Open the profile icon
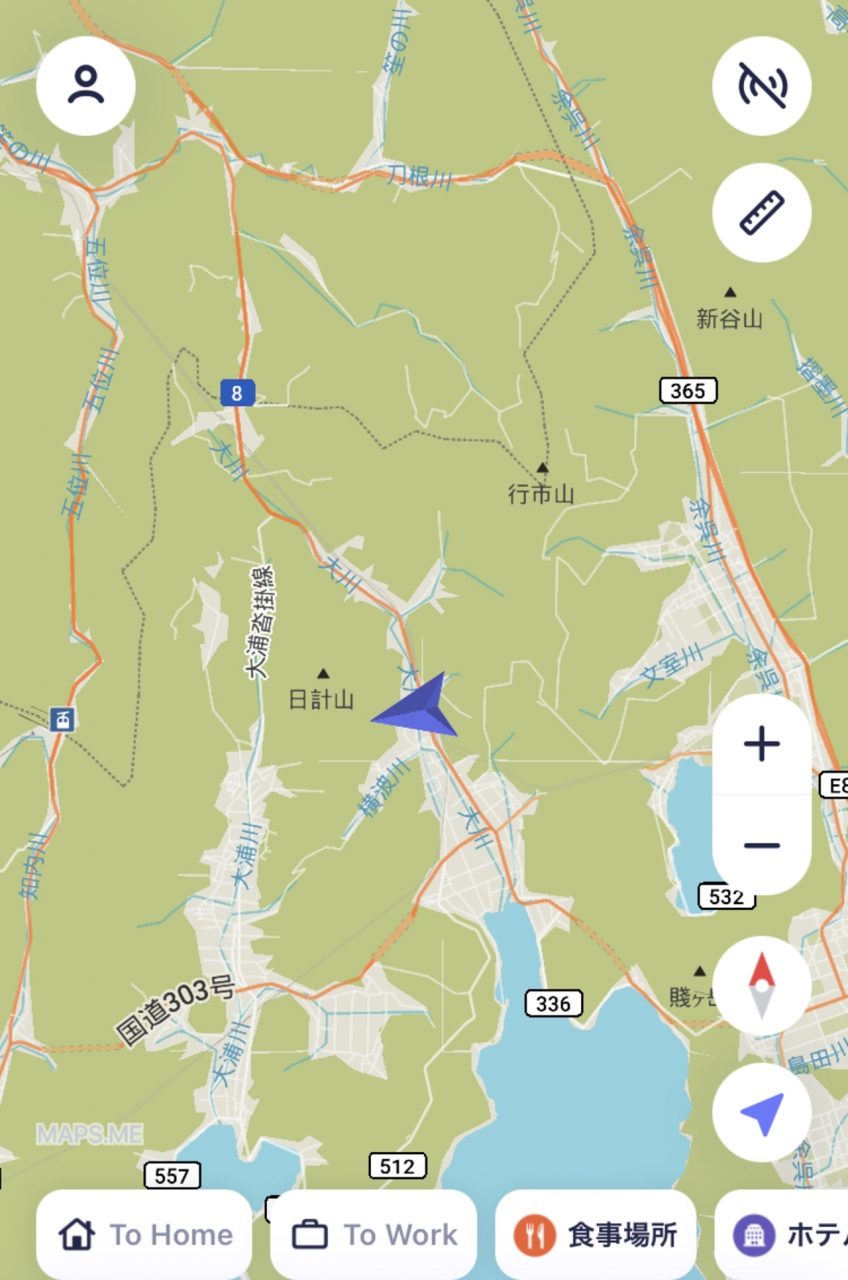This screenshot has height=1280, width=848. click(86, 86)
